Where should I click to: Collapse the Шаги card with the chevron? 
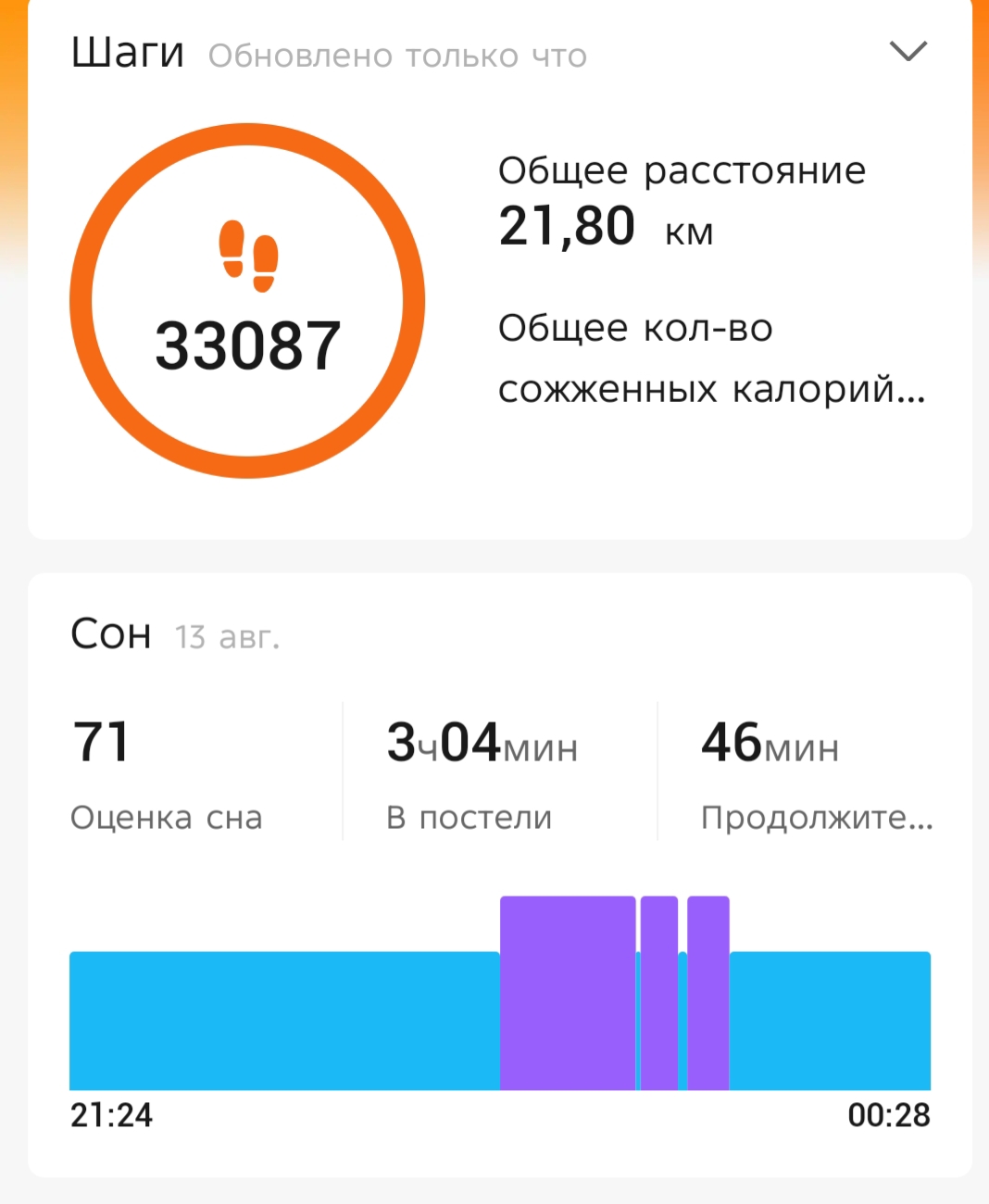pyautogui.click(x=909, y=51)
